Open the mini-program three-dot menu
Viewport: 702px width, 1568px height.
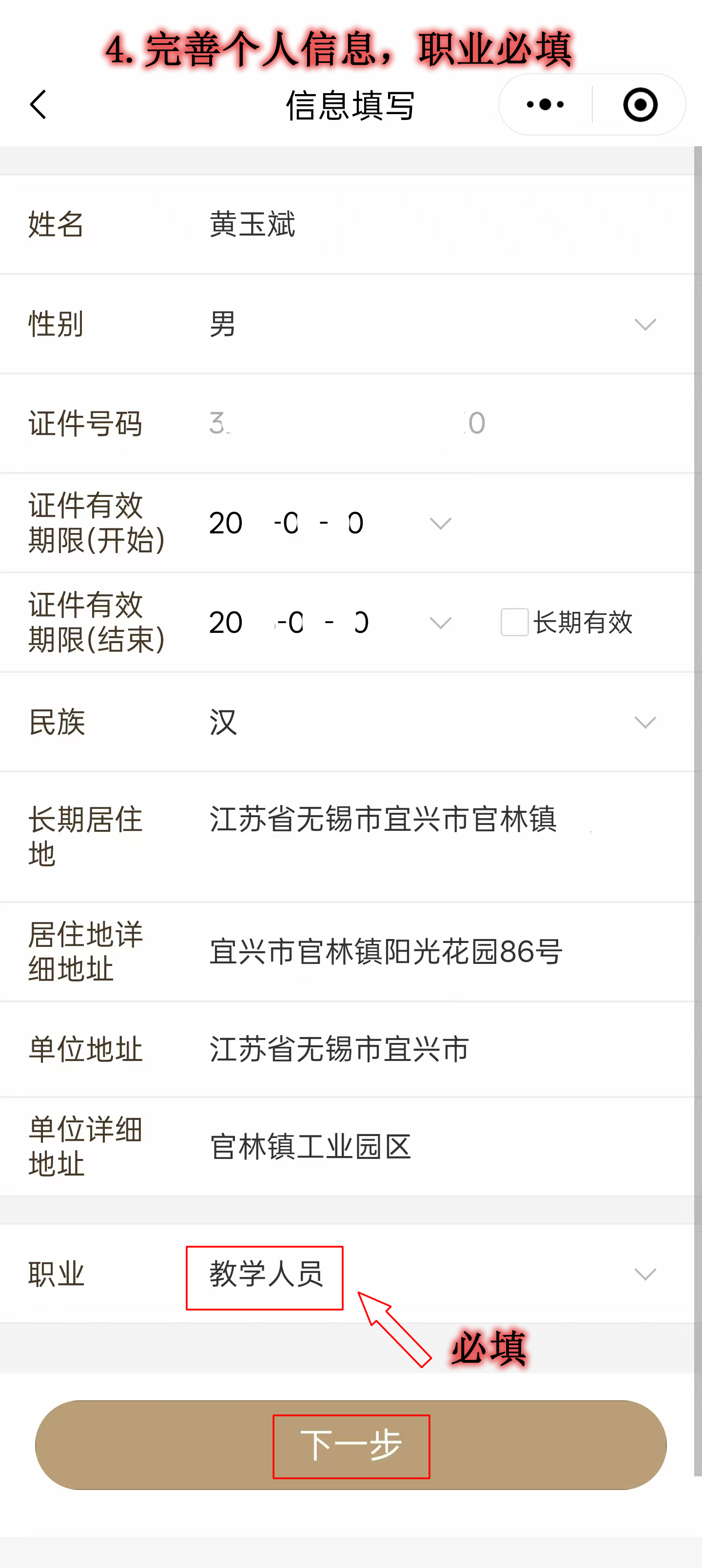[x=545, y=105]
